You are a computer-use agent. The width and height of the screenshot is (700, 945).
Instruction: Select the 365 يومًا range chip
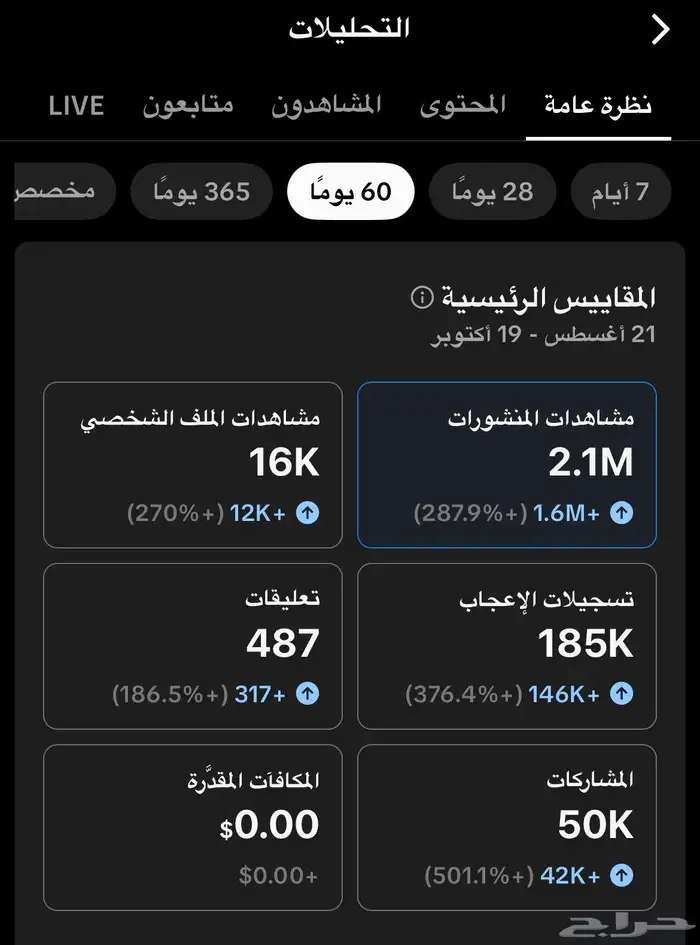[201, 191]
